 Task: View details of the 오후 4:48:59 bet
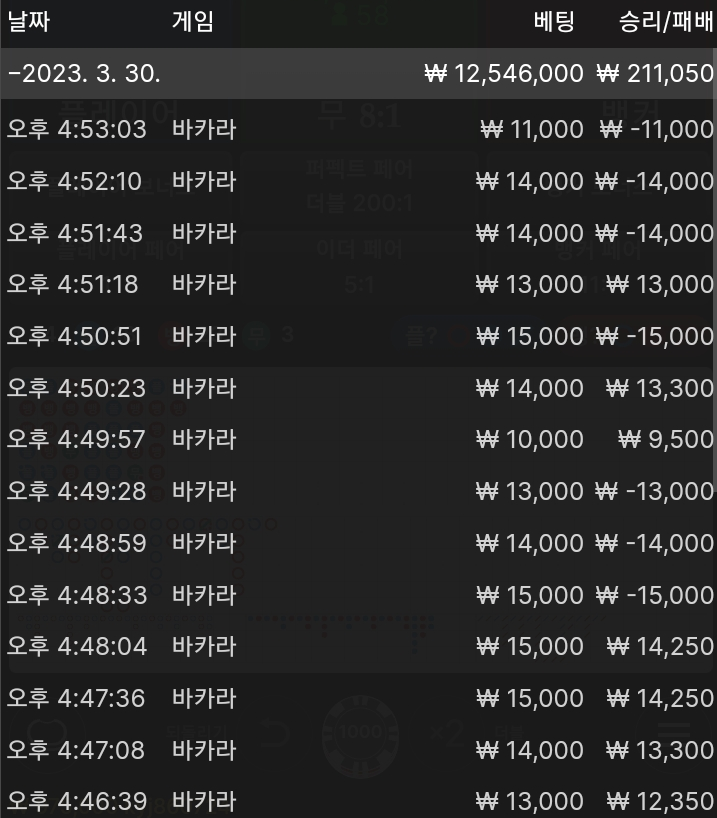(x=358, y=543)
